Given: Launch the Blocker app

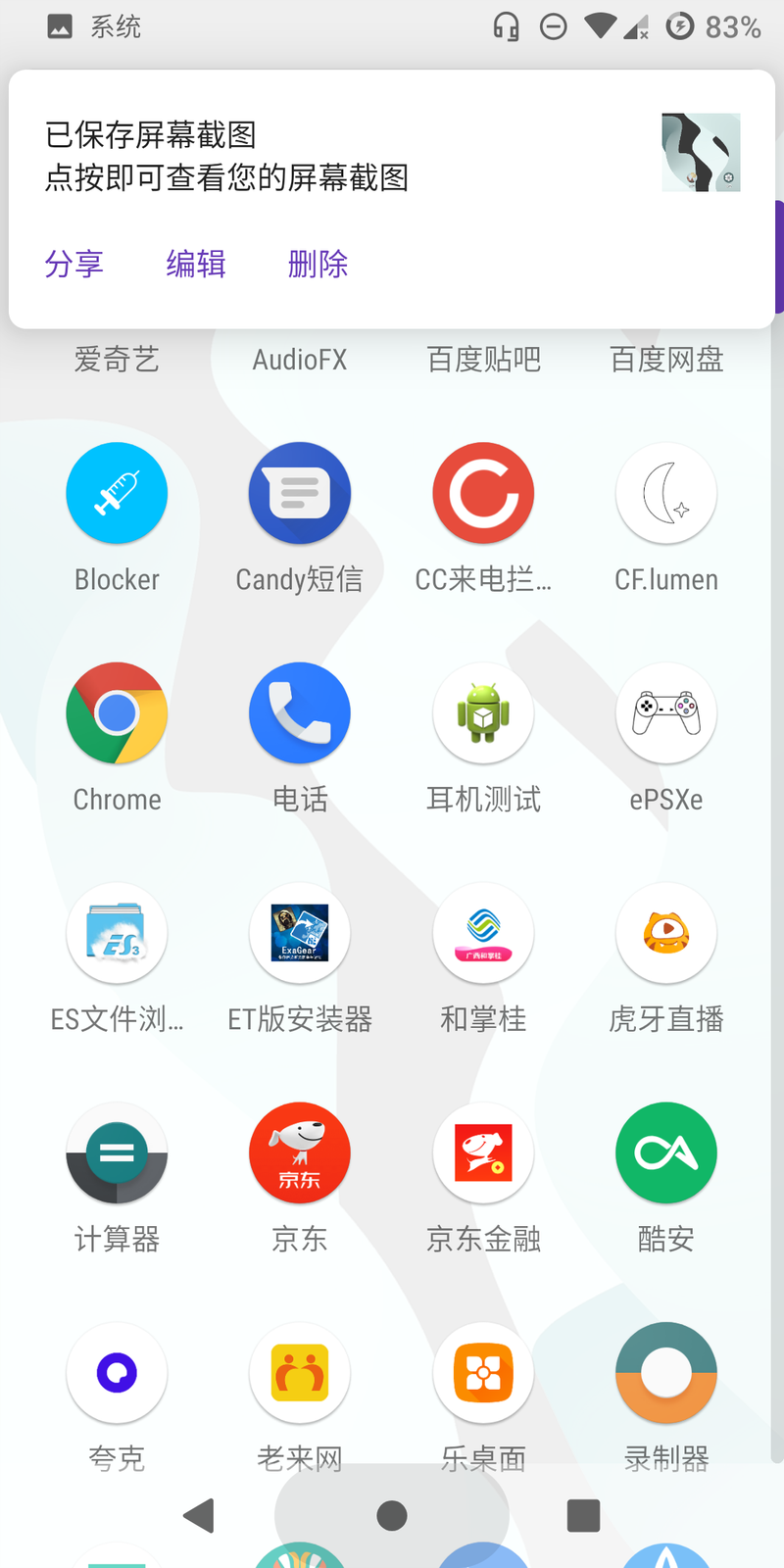Looking at the screenshot, I should [x=117, y=493].
